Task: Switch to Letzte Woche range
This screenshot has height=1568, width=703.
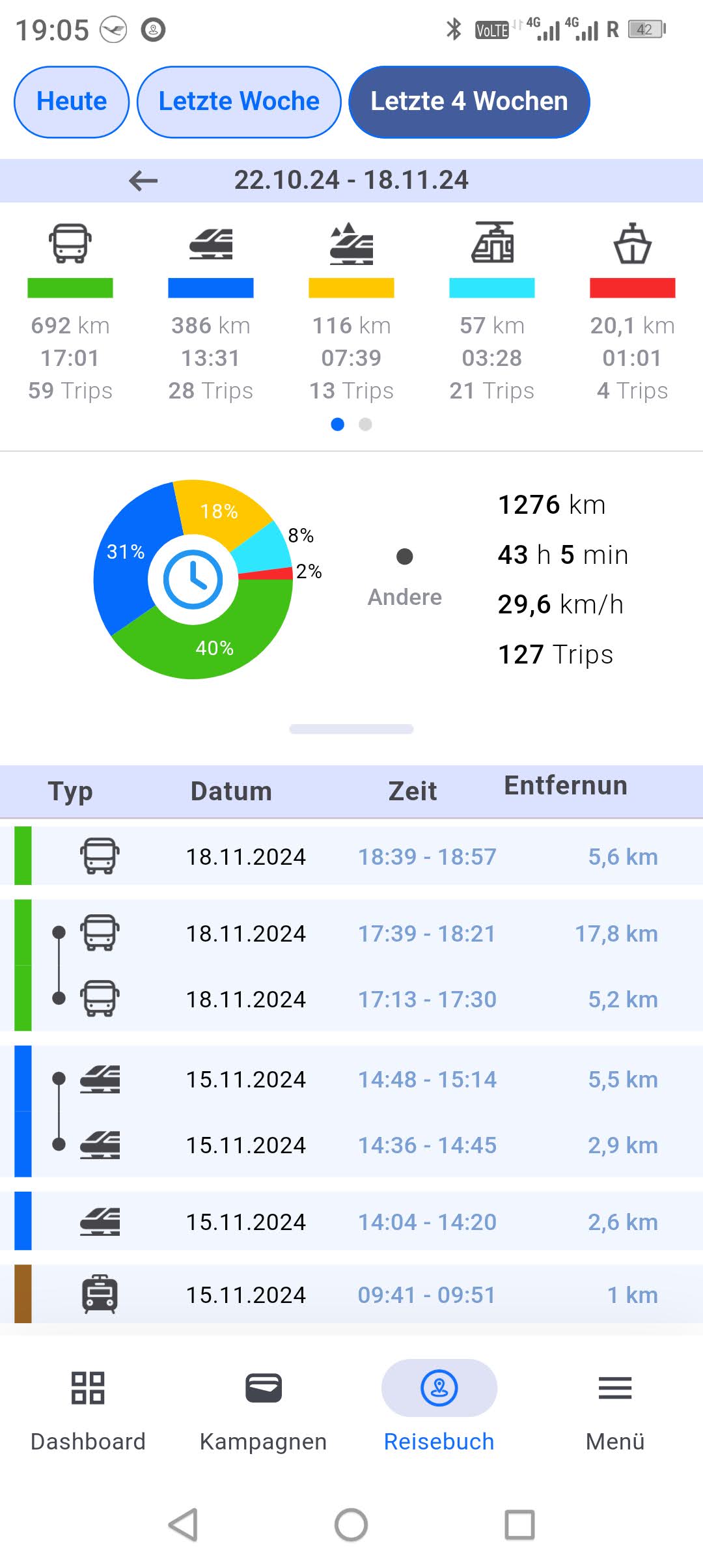Action: (x=239, y=102)
